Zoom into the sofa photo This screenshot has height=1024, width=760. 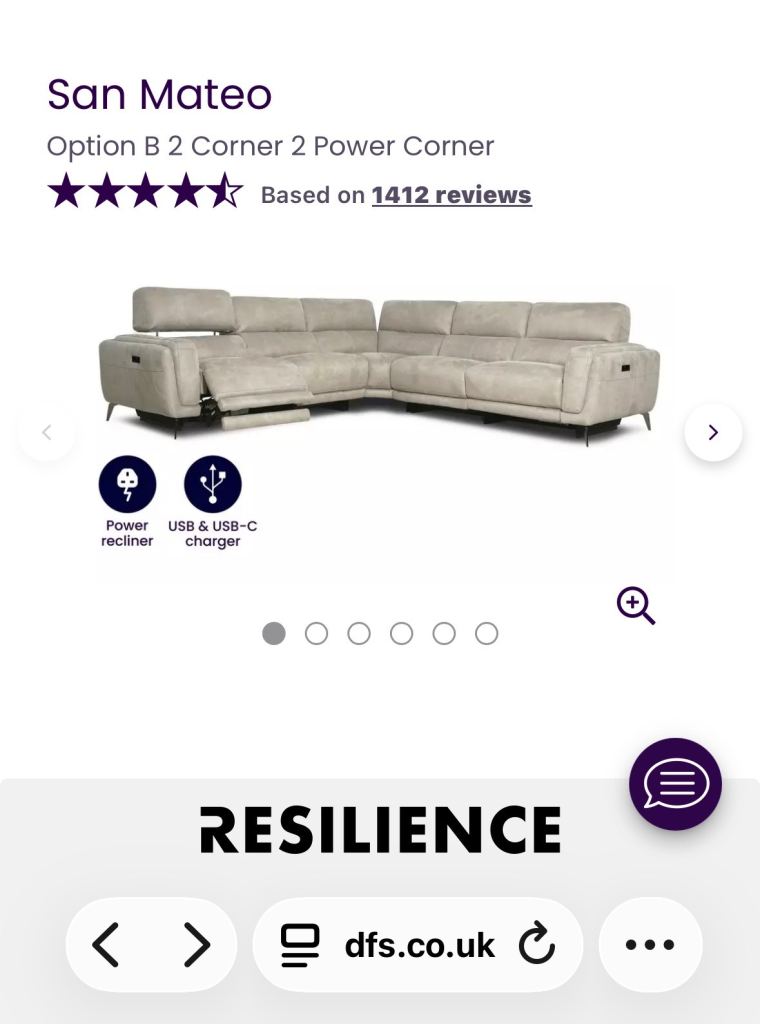tap(635, 605)
